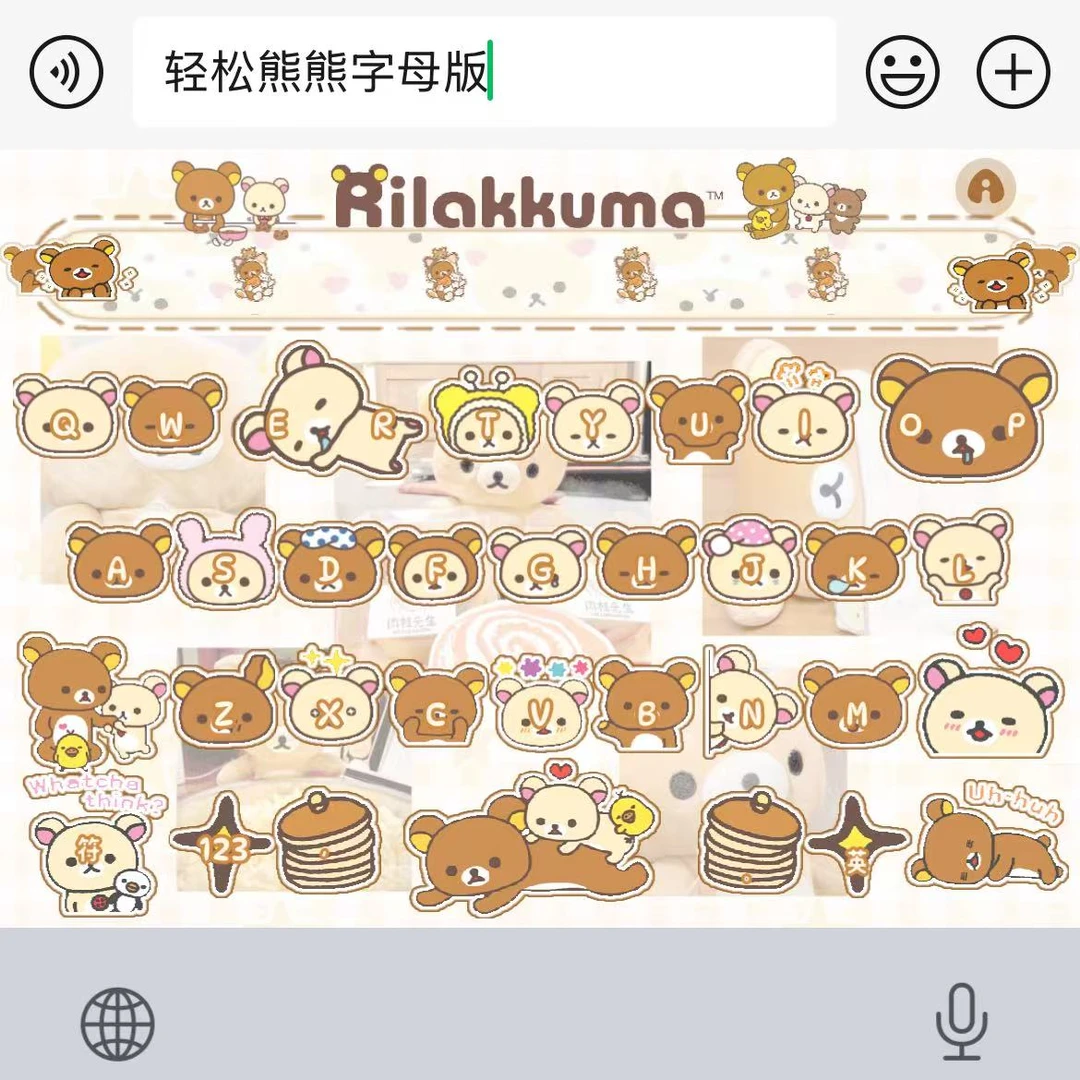Screen dimensions: 1080x1080
Task: Switch keyboards with the globe icon
Action: (x=118, y=1024)
